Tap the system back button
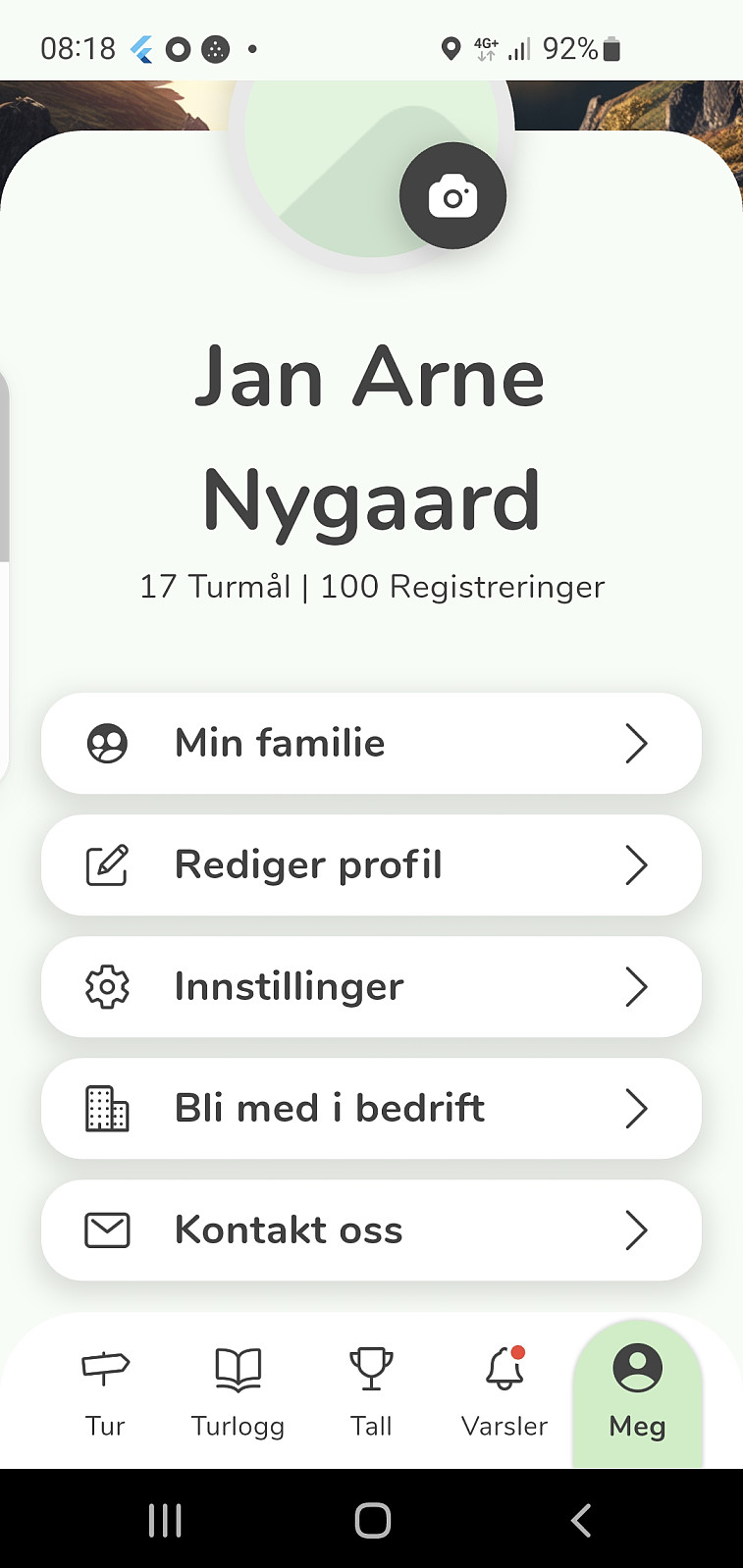Screen dimensions: 743x1568 [x=580, y=1521]
